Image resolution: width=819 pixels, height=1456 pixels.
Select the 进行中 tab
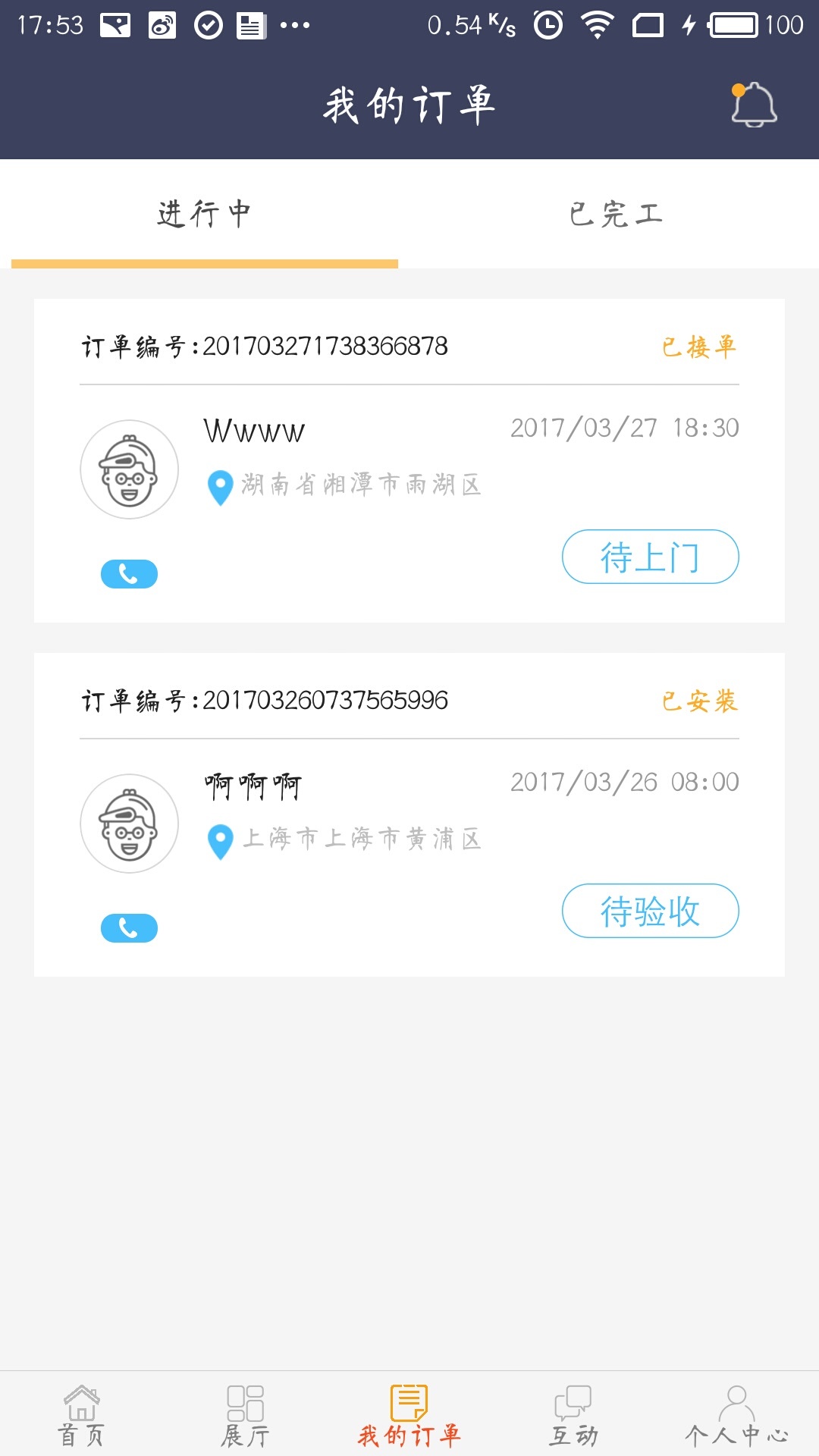click(204, 215)
